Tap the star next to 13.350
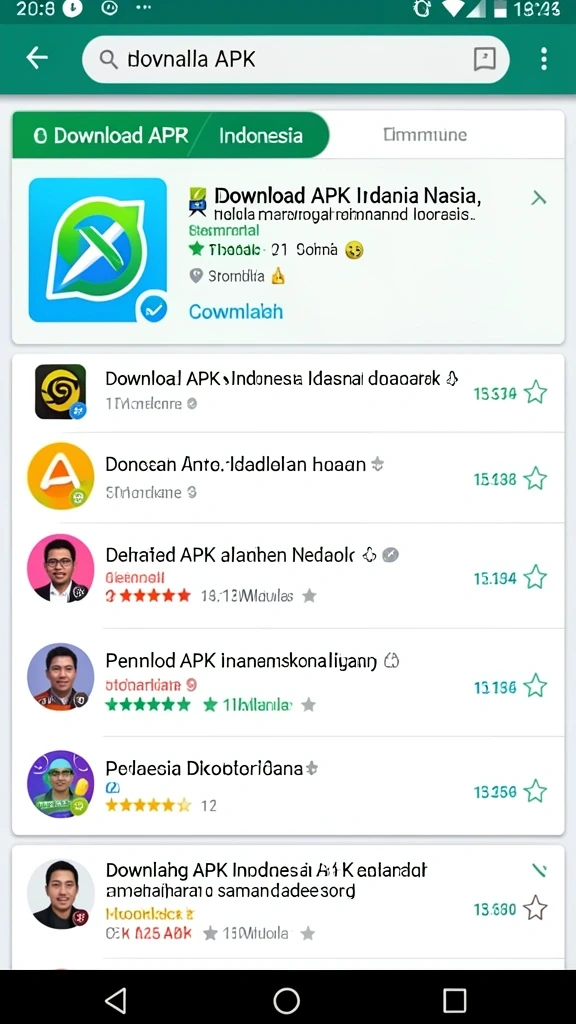This screenshot has height=1024, width=576. 536,791
